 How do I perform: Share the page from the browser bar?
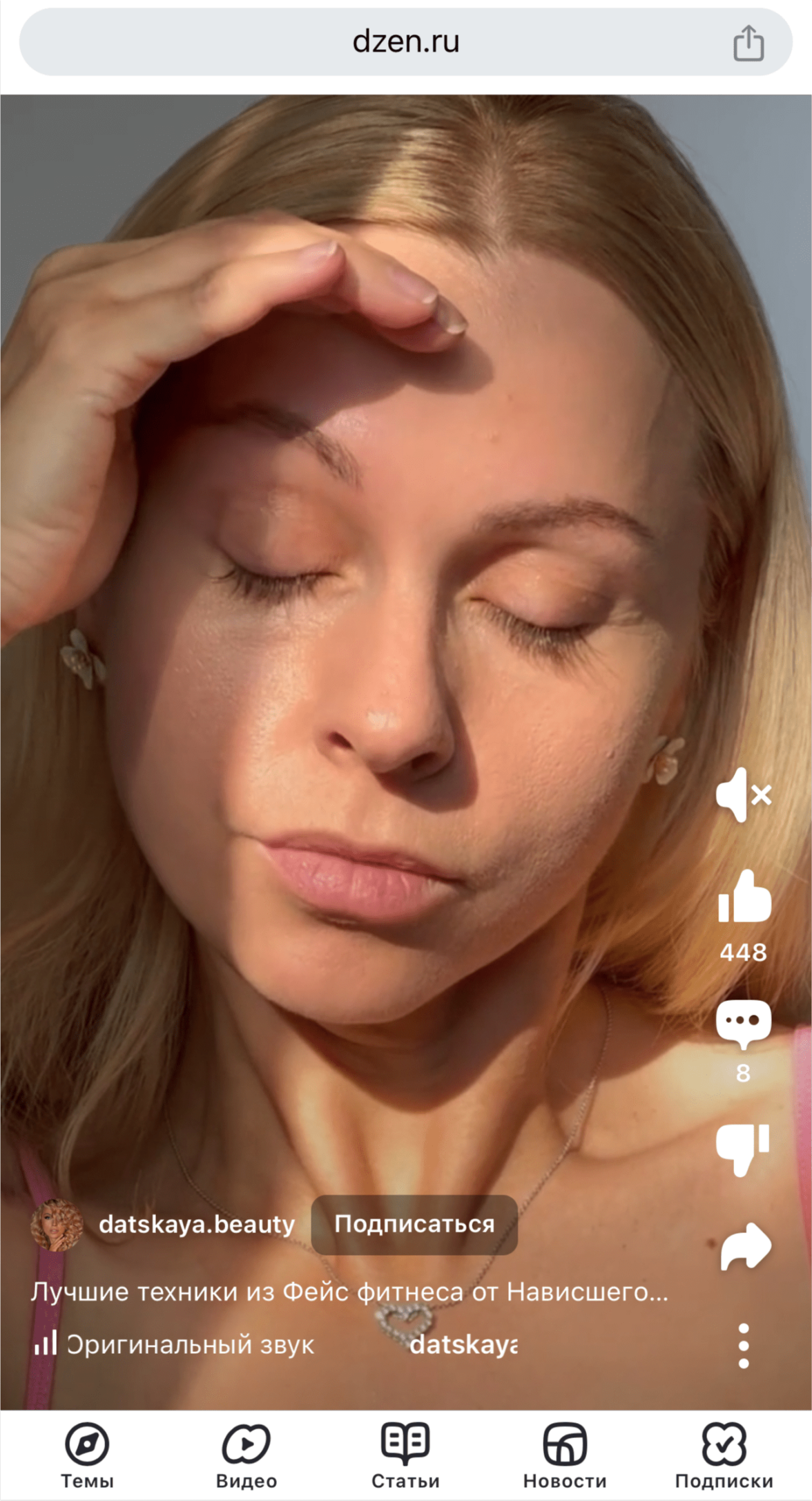coord(748,44)
